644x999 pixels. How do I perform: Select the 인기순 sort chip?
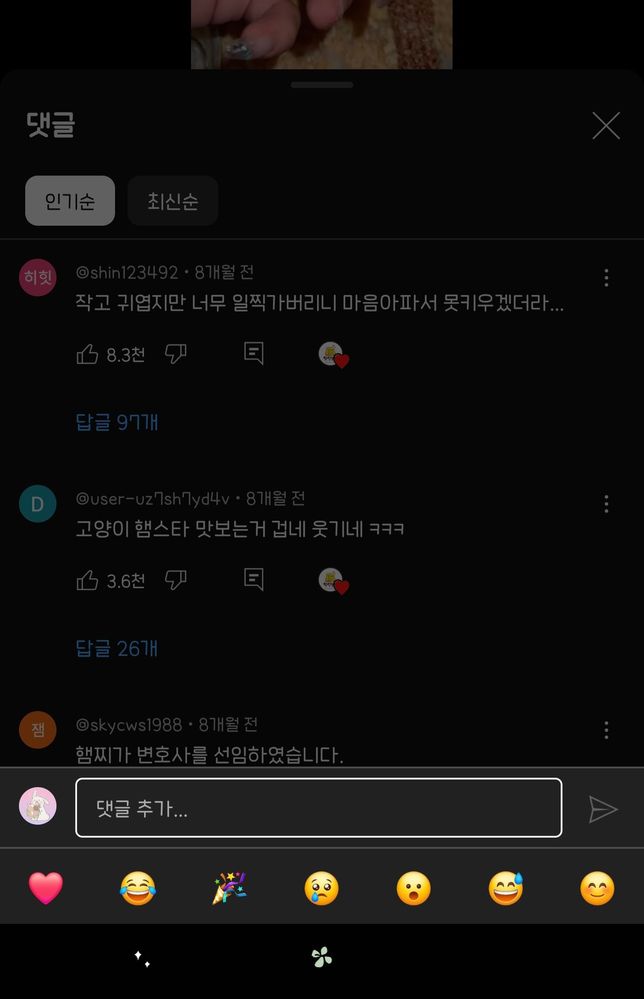coord(70,201)
